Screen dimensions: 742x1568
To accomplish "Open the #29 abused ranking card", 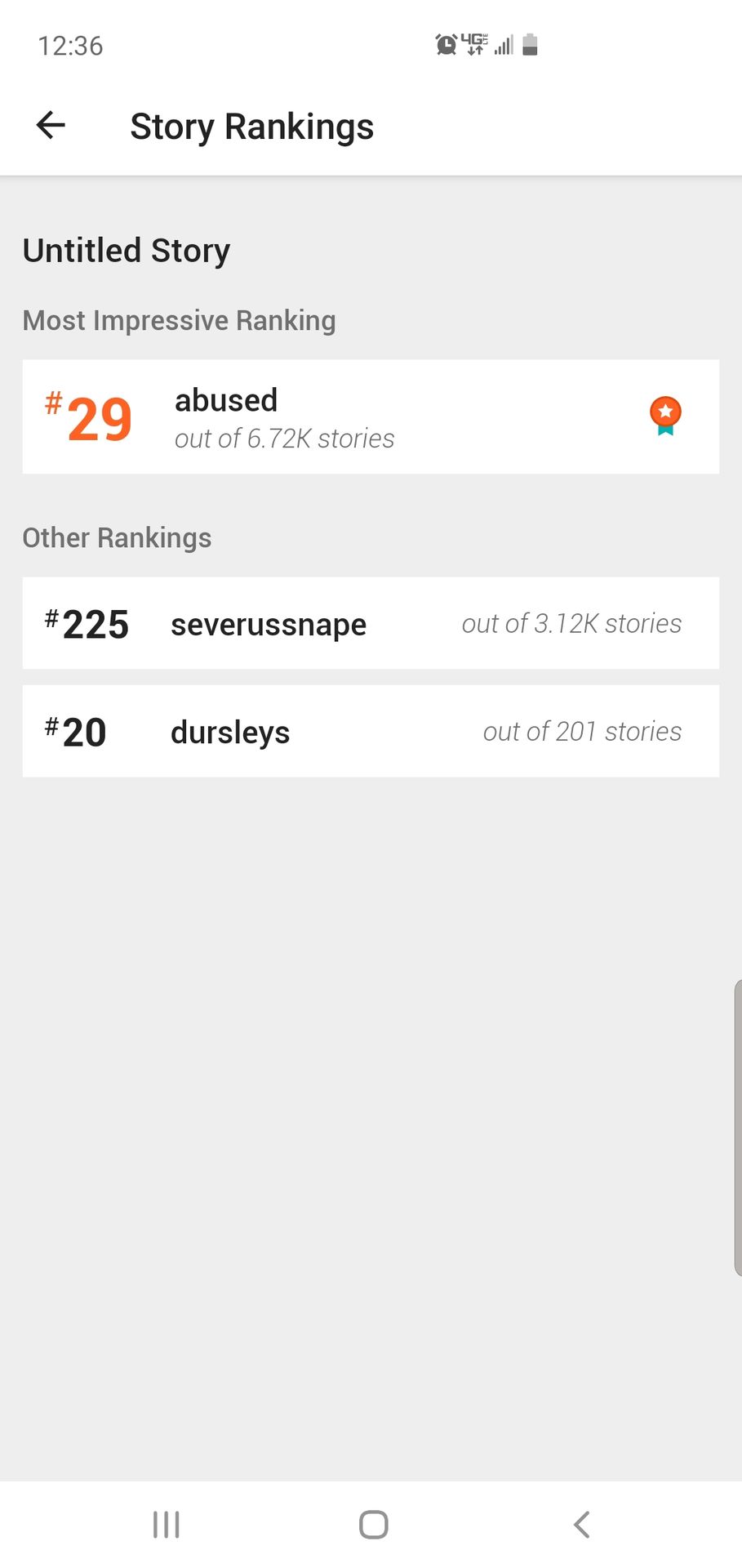I will click(371, 416).
